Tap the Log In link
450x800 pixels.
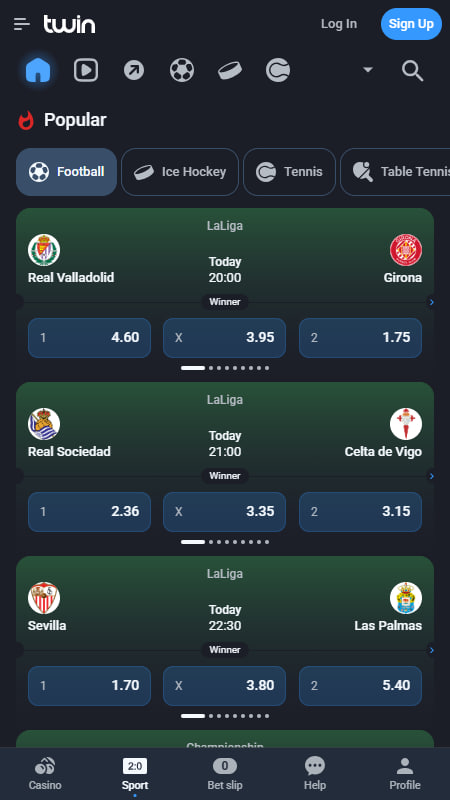[339, 24]
